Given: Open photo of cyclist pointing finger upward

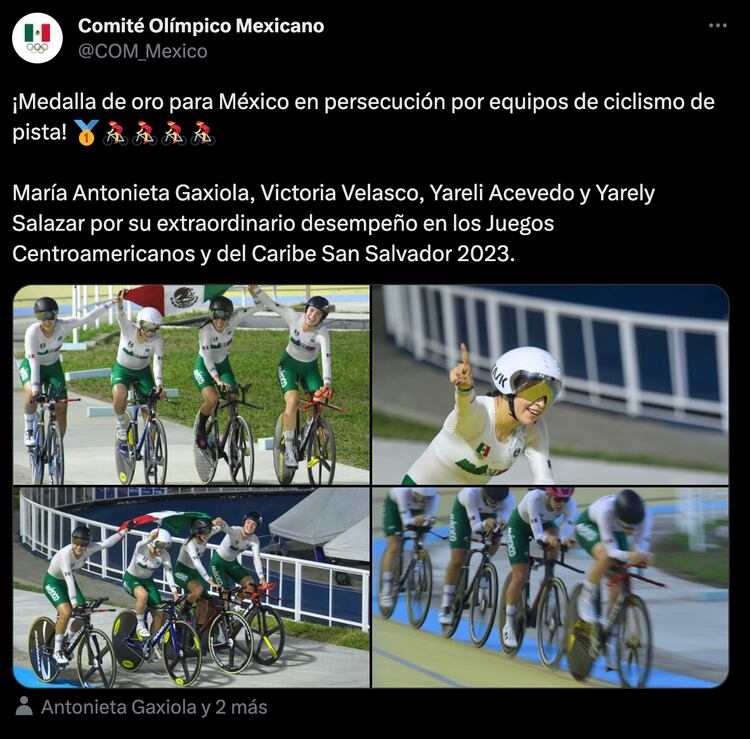Looking at the screenshot, I should pos(550,385).
